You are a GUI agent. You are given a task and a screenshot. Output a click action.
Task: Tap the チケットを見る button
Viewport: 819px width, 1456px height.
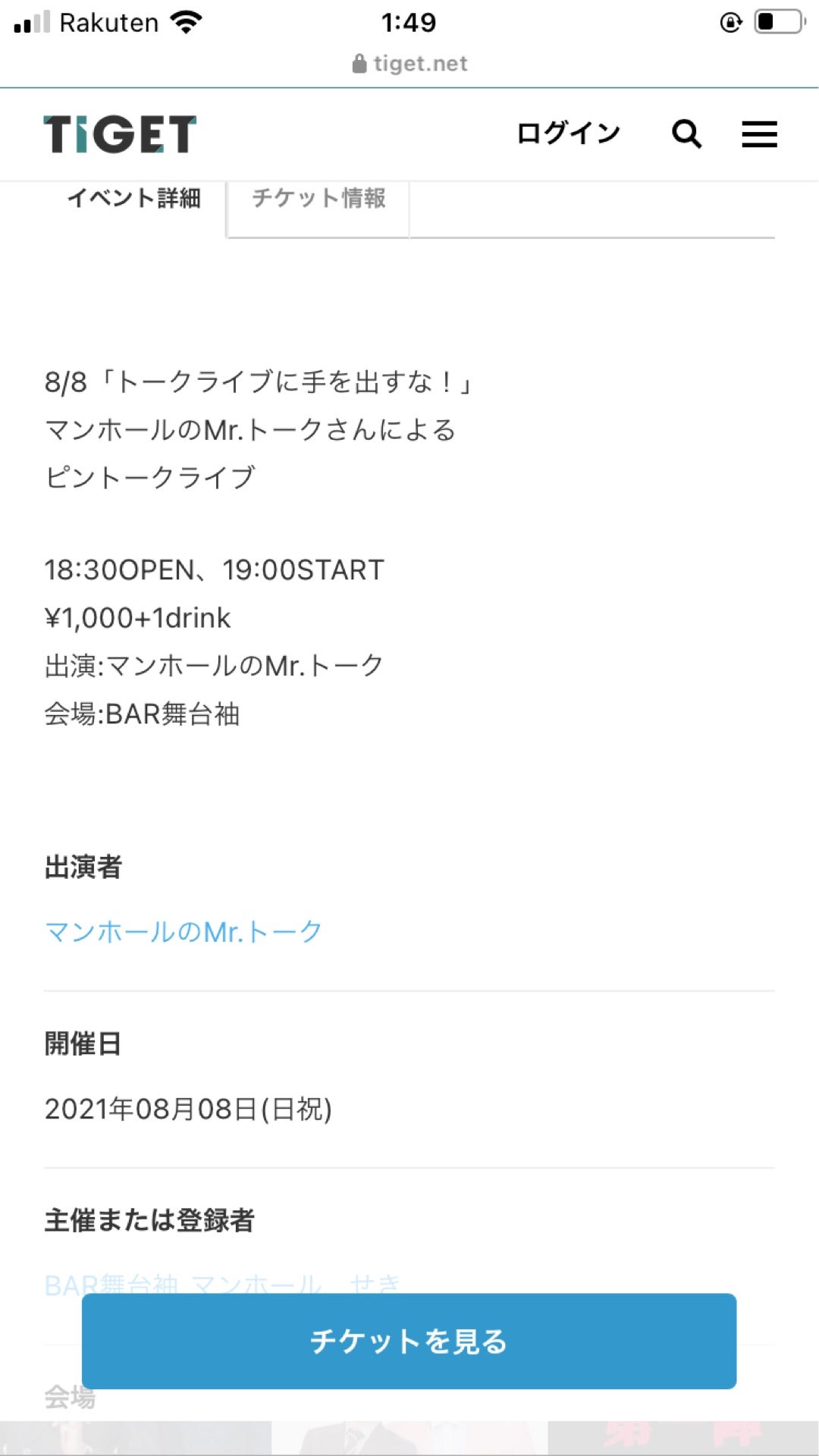click(409, 1341)
